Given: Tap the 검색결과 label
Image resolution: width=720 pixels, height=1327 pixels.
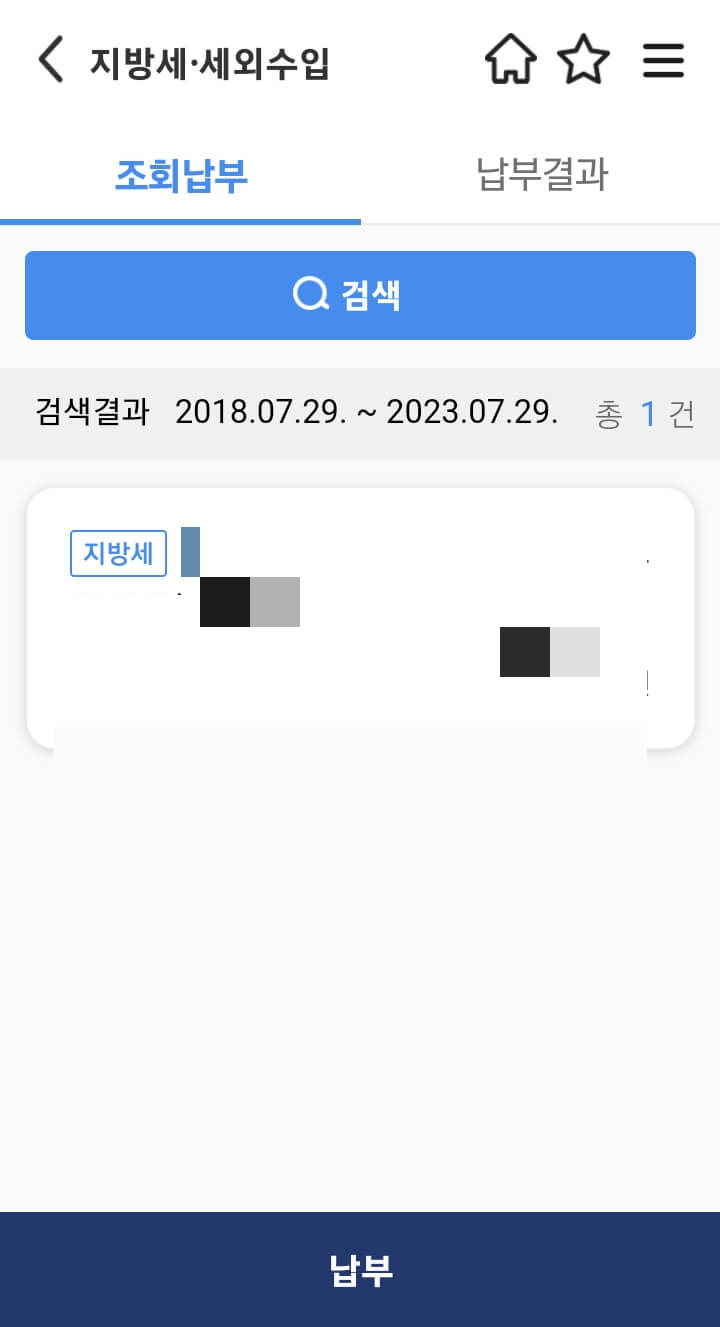Looking at the screenshot, I should click(93, 413).
